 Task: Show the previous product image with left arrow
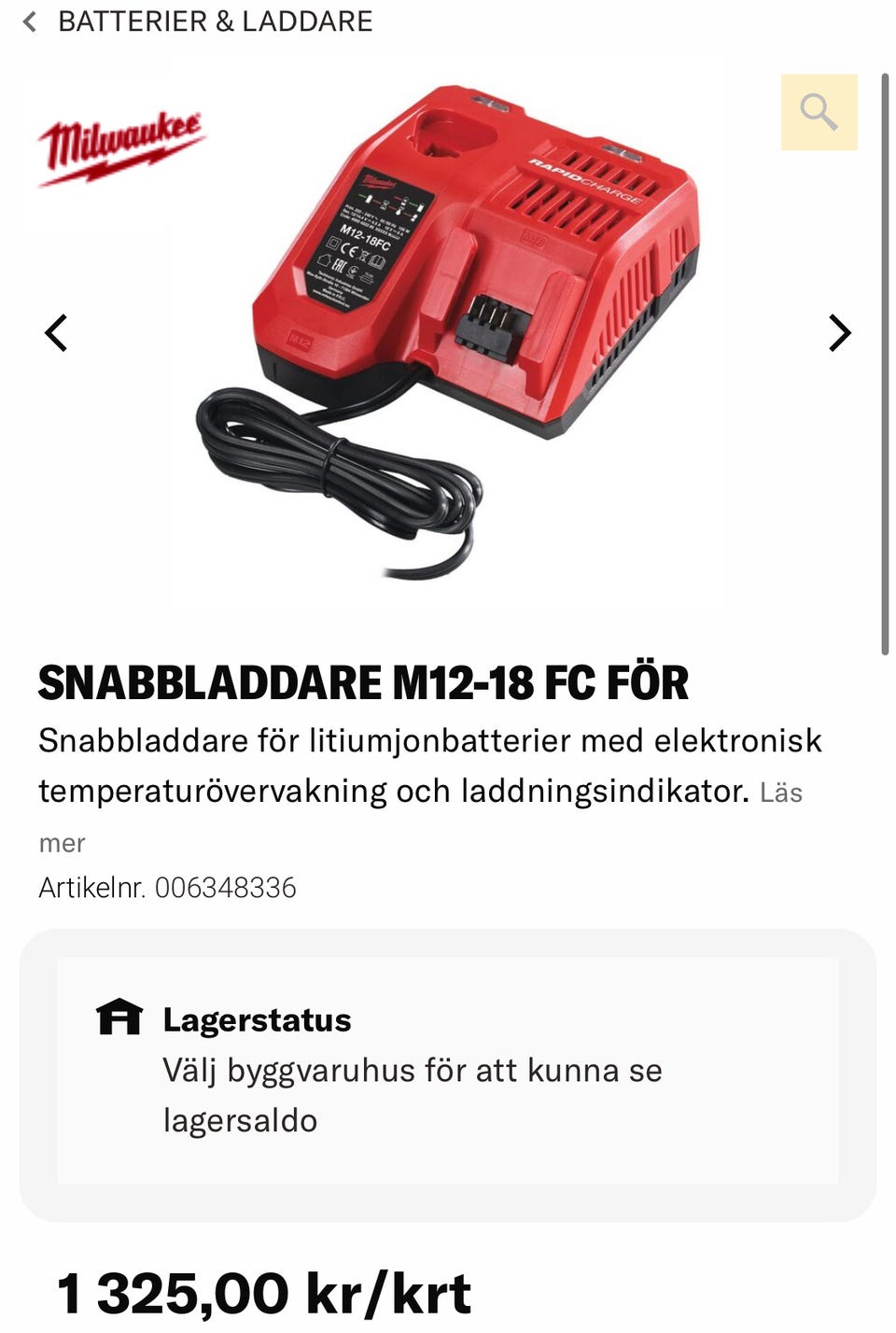point(56,332)
